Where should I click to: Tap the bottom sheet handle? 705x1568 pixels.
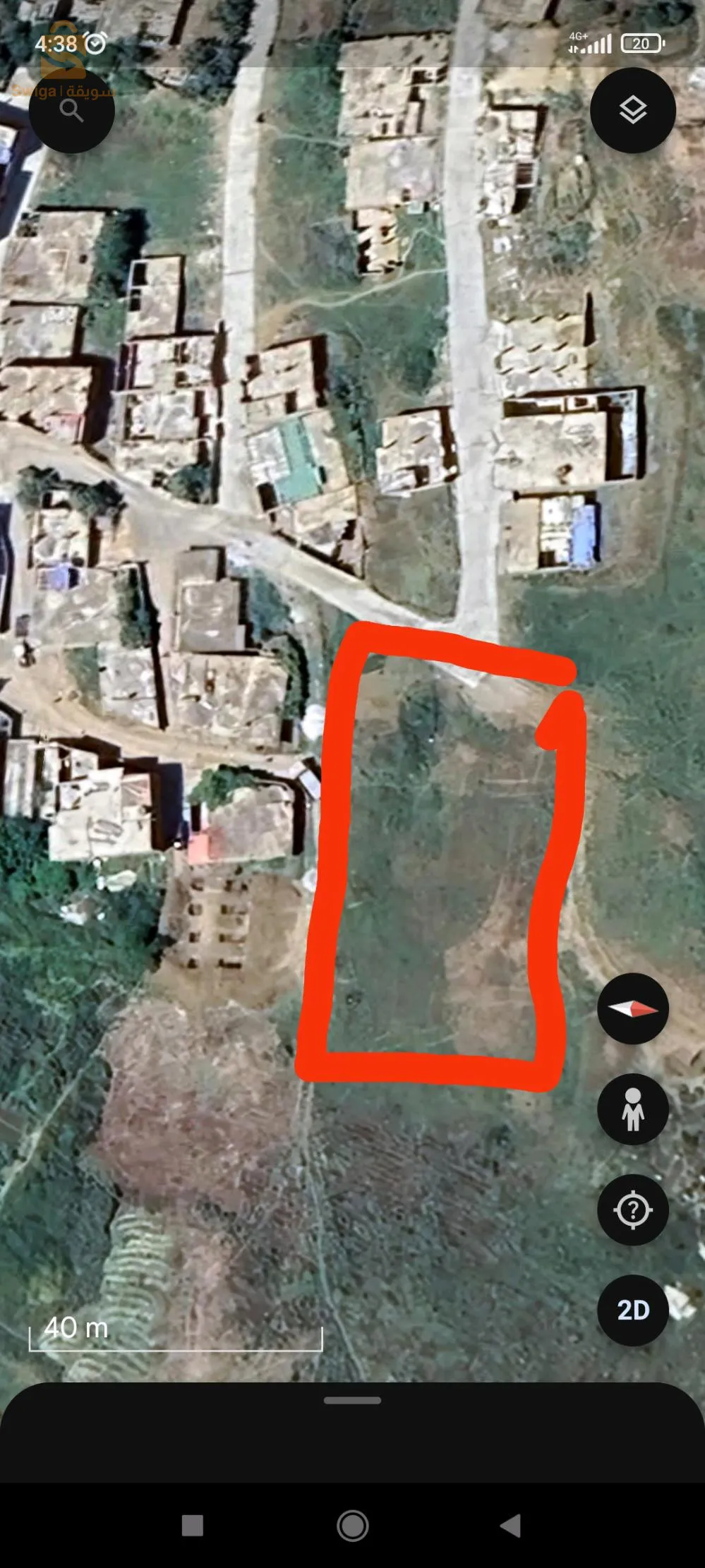pos(352,1400)
